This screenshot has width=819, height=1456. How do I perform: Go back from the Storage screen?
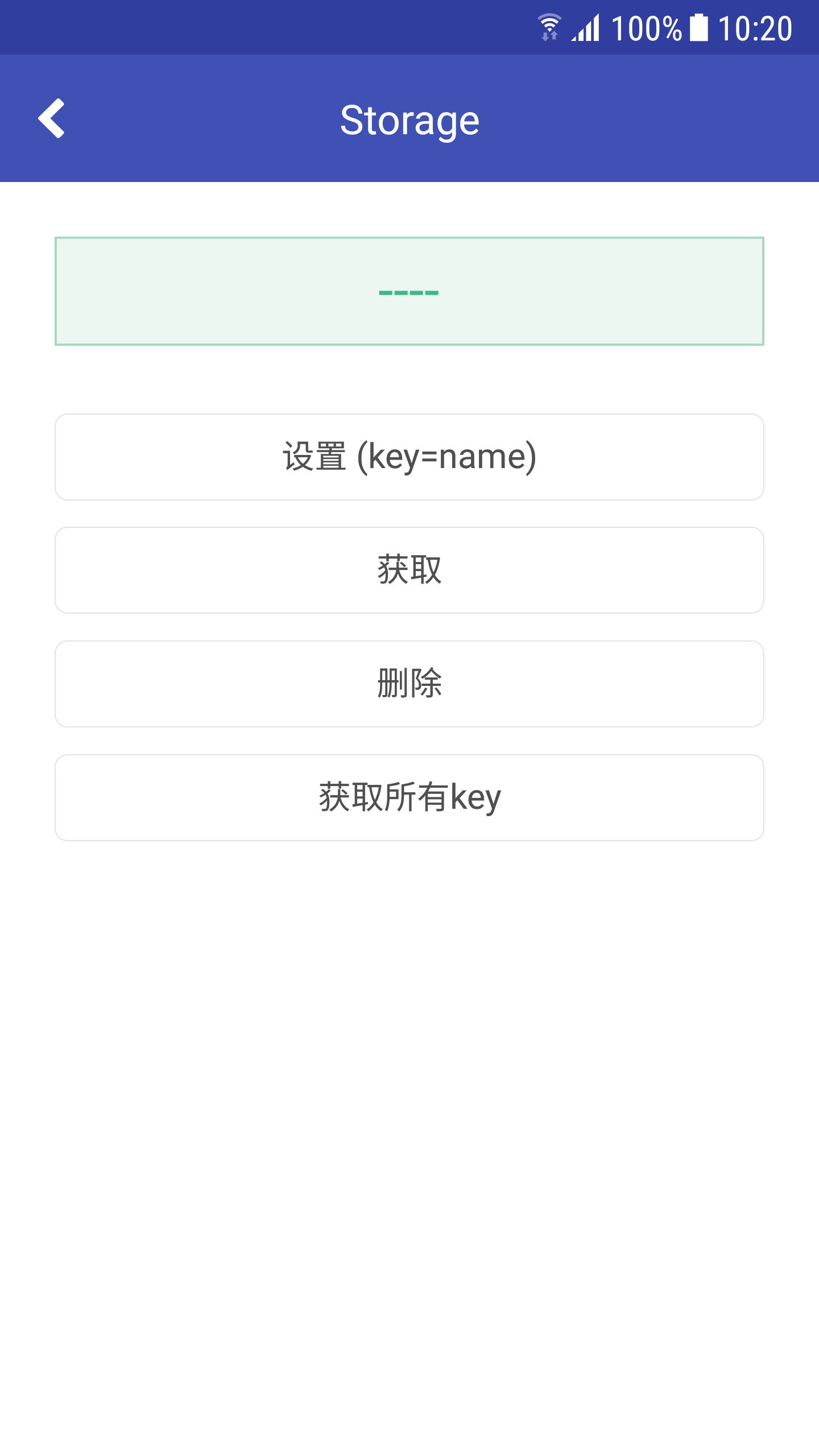(51, 118)
